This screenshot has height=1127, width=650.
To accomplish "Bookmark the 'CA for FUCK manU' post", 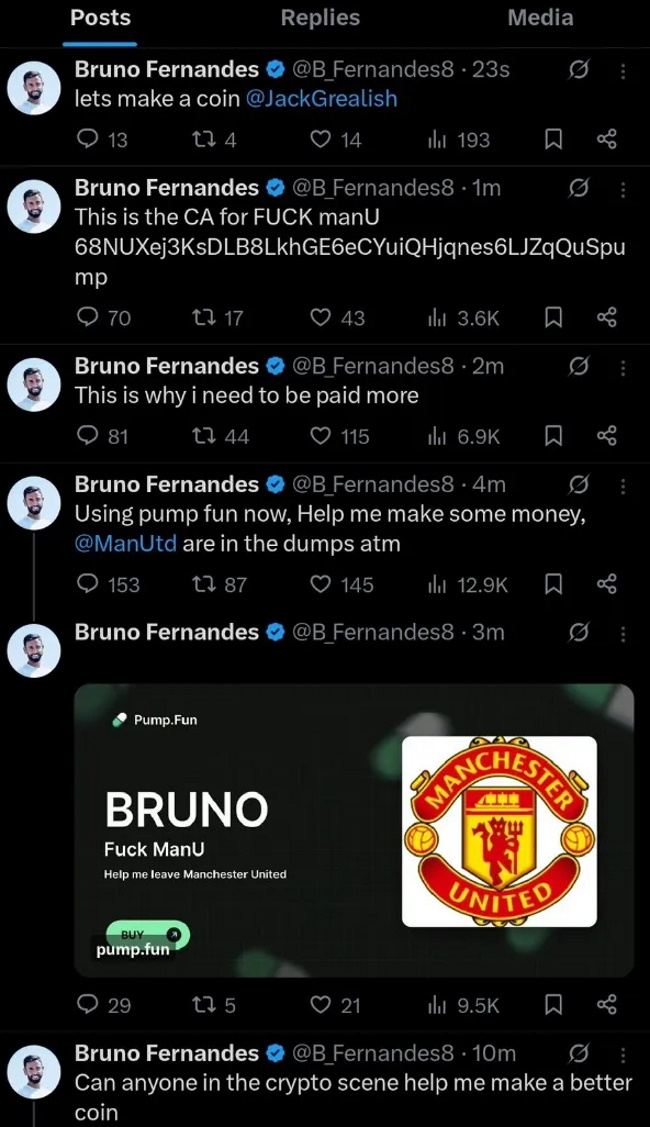I will pos(553,318).
